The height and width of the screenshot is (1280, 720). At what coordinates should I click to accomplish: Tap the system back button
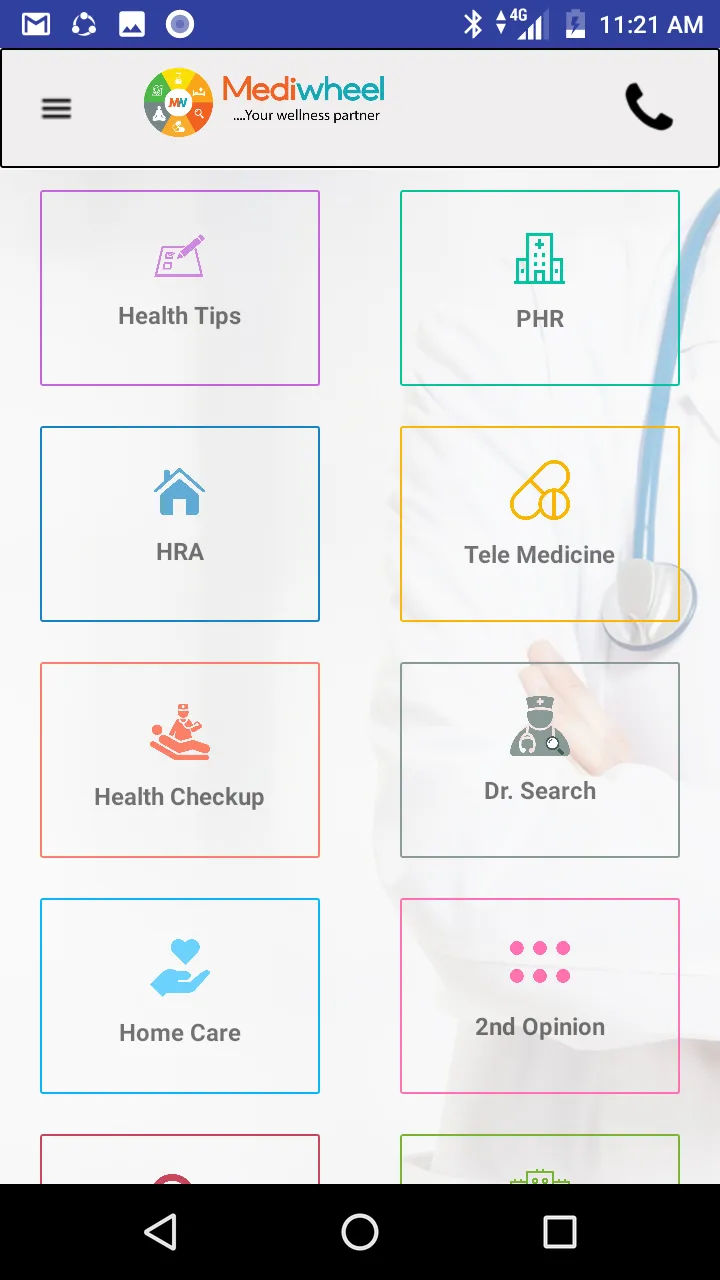click(161, 1232)
